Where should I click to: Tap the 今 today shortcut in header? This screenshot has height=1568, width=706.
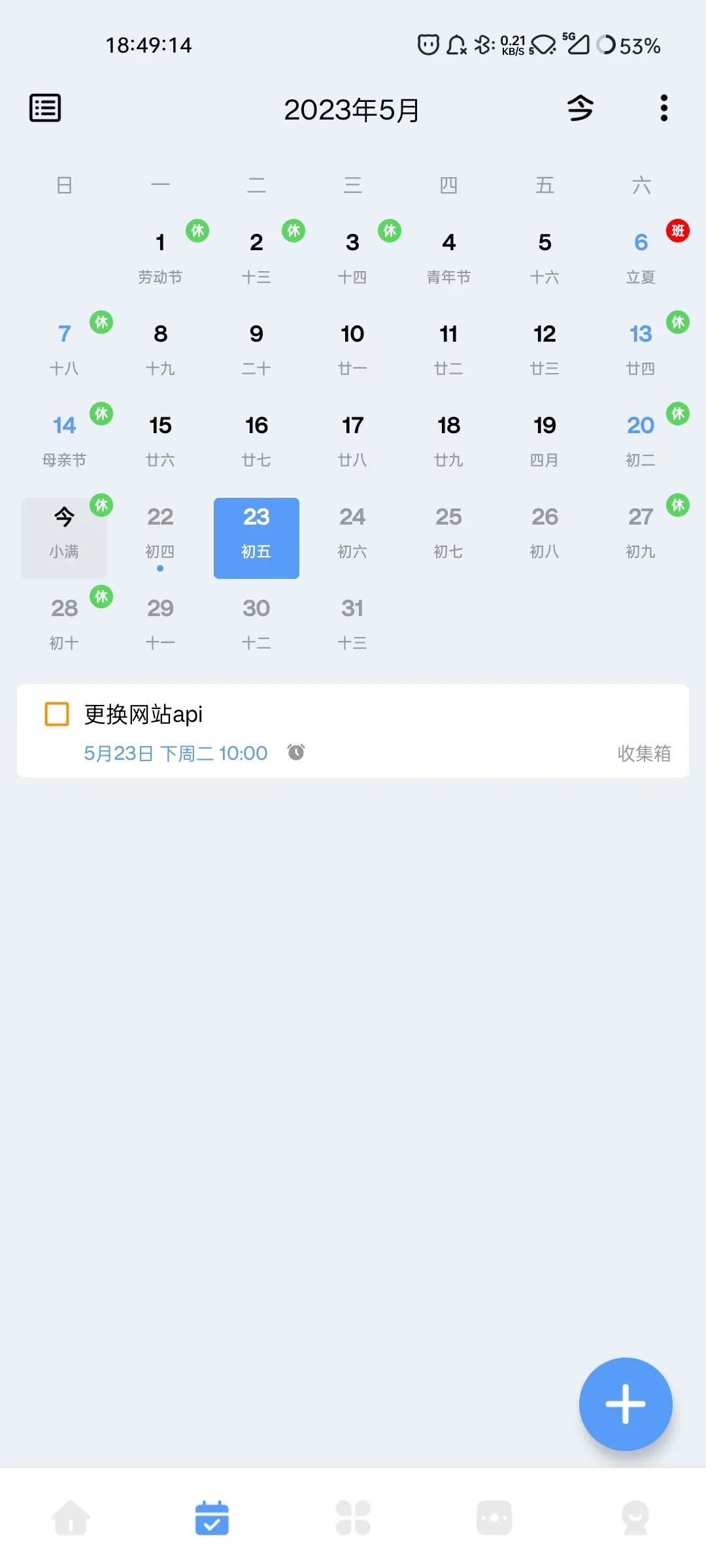point(580,108)
